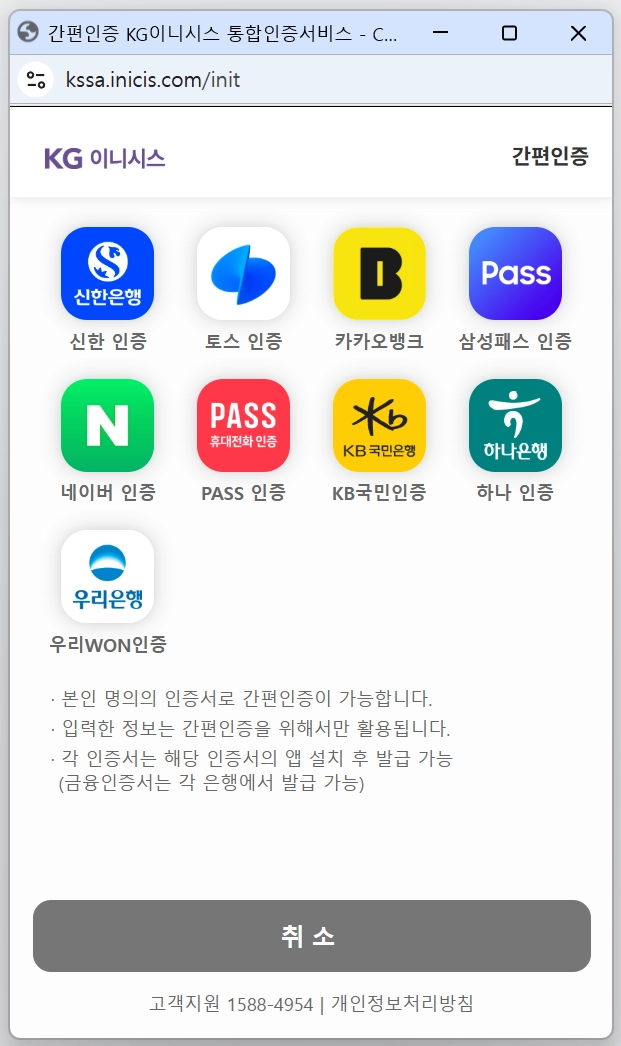The image size is (621, 1046).
Task: View site information icon in address bar
Action: point(37,79)
